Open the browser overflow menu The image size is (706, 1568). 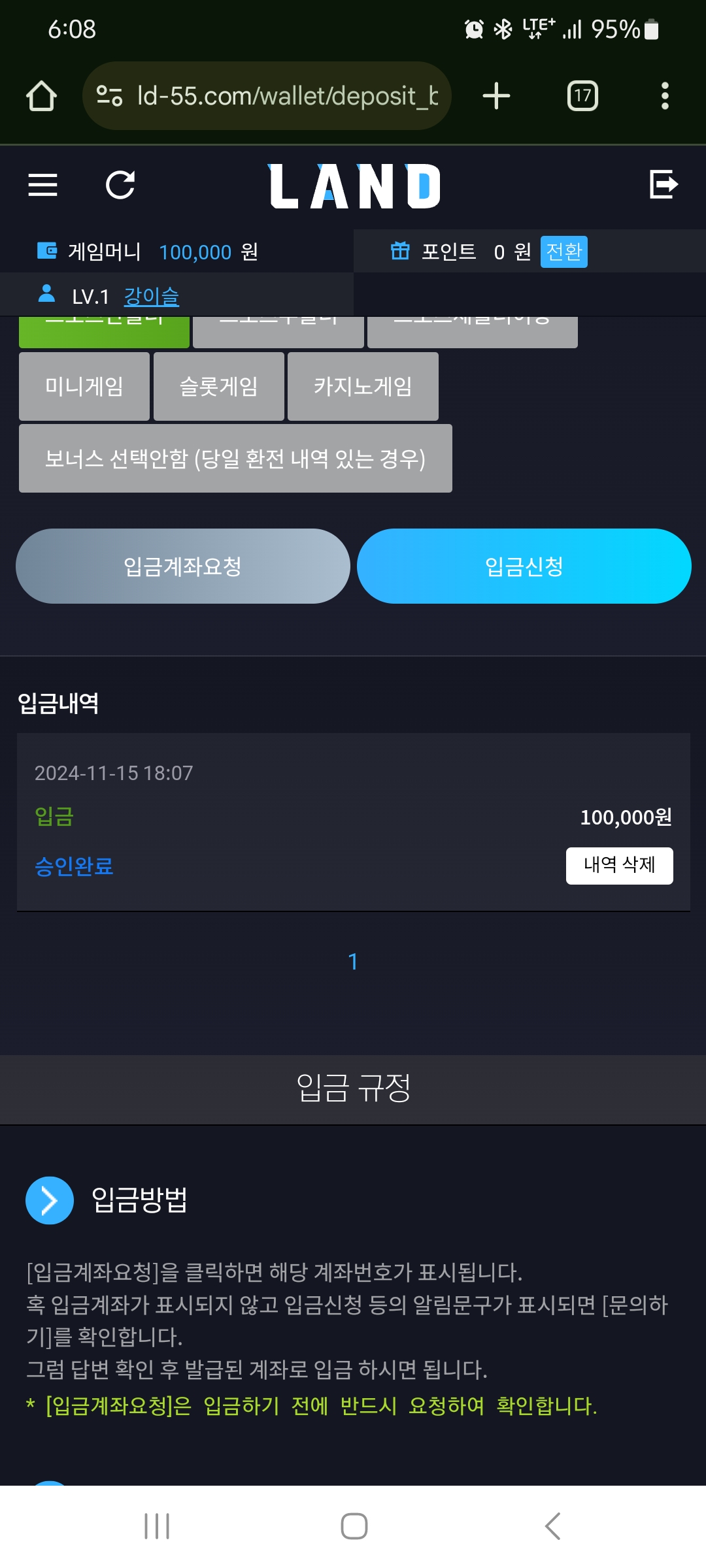click(665, 96)
